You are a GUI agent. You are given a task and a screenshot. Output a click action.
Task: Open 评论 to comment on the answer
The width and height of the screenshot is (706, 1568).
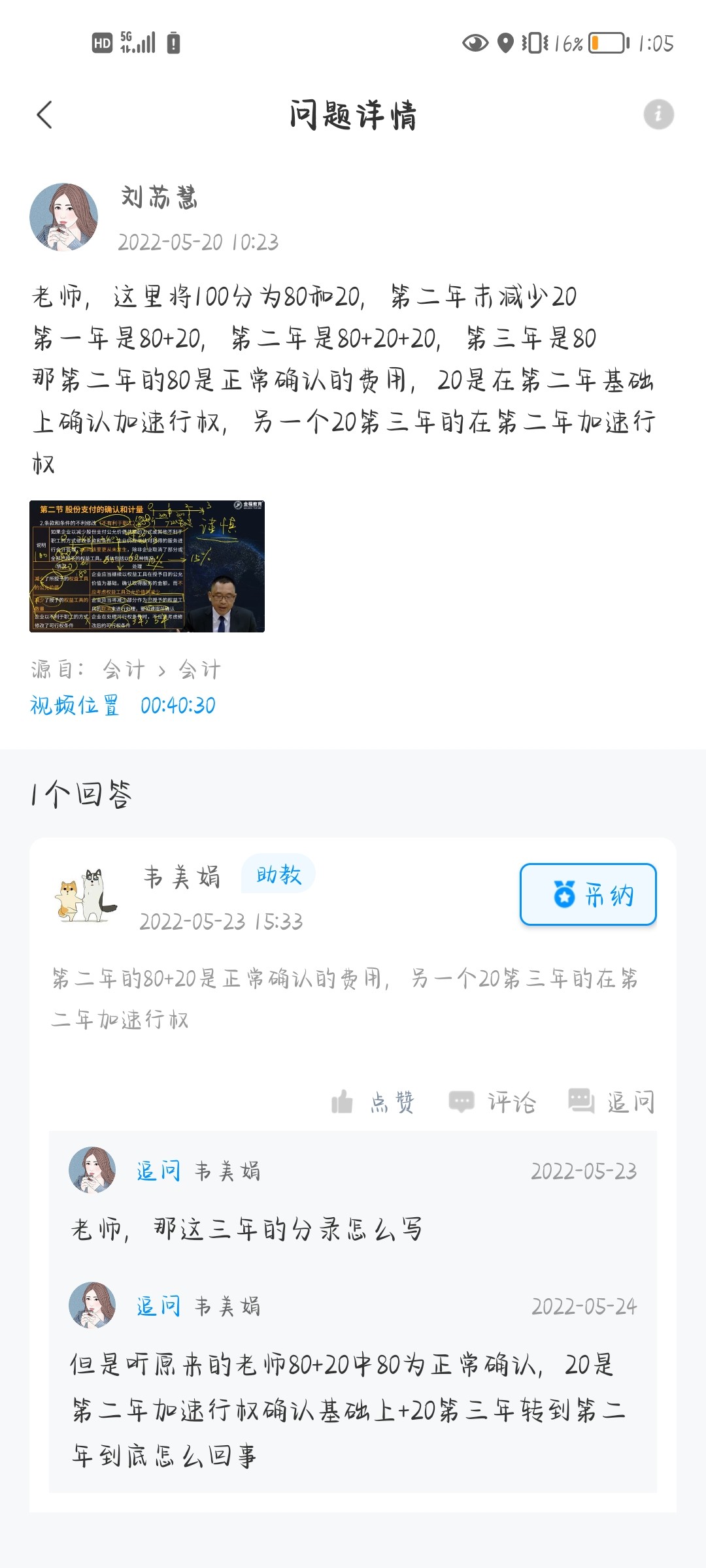[x=492, y=1102]
